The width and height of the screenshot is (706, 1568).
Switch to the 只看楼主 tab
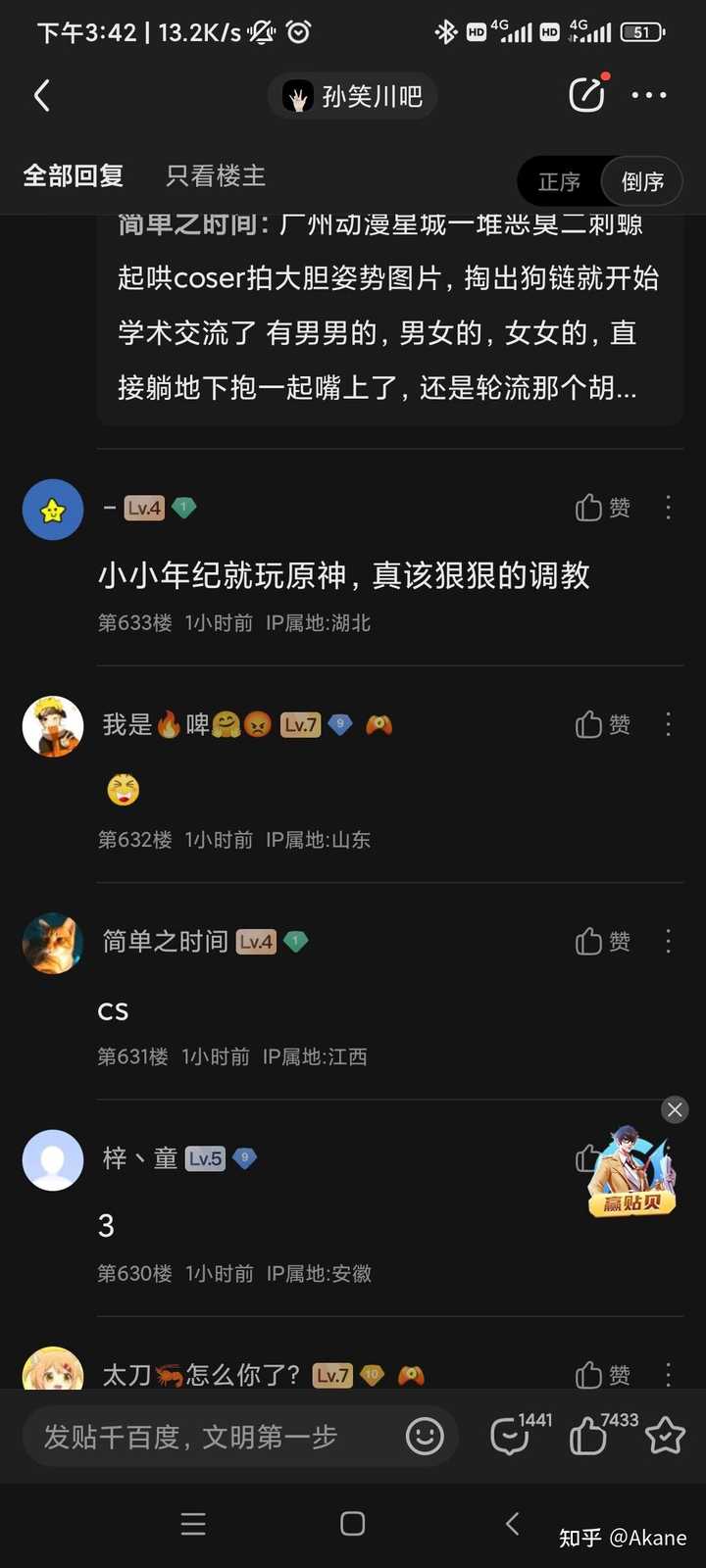point(216,176)
